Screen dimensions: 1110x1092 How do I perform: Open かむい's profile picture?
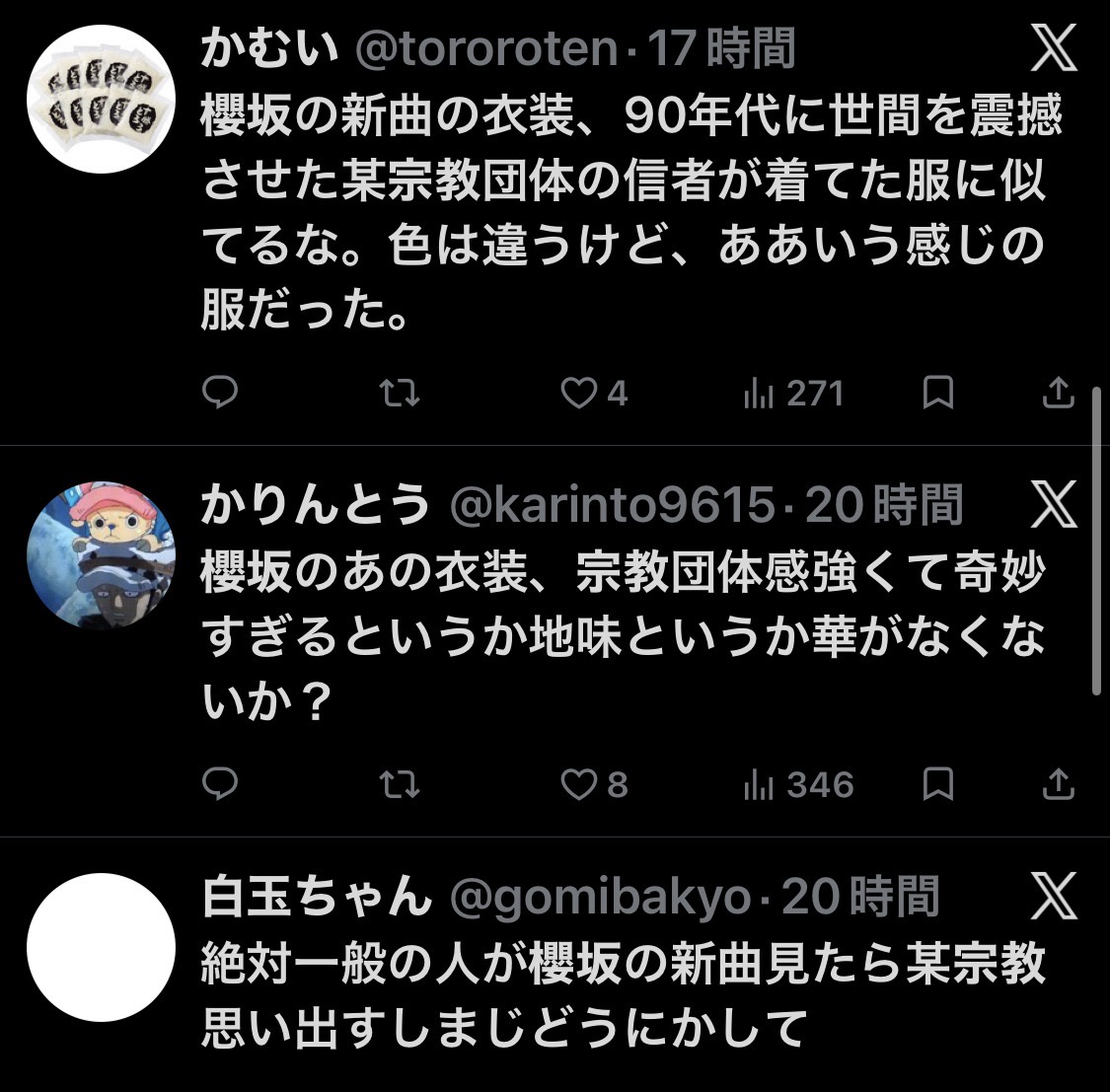coord(101,100)
